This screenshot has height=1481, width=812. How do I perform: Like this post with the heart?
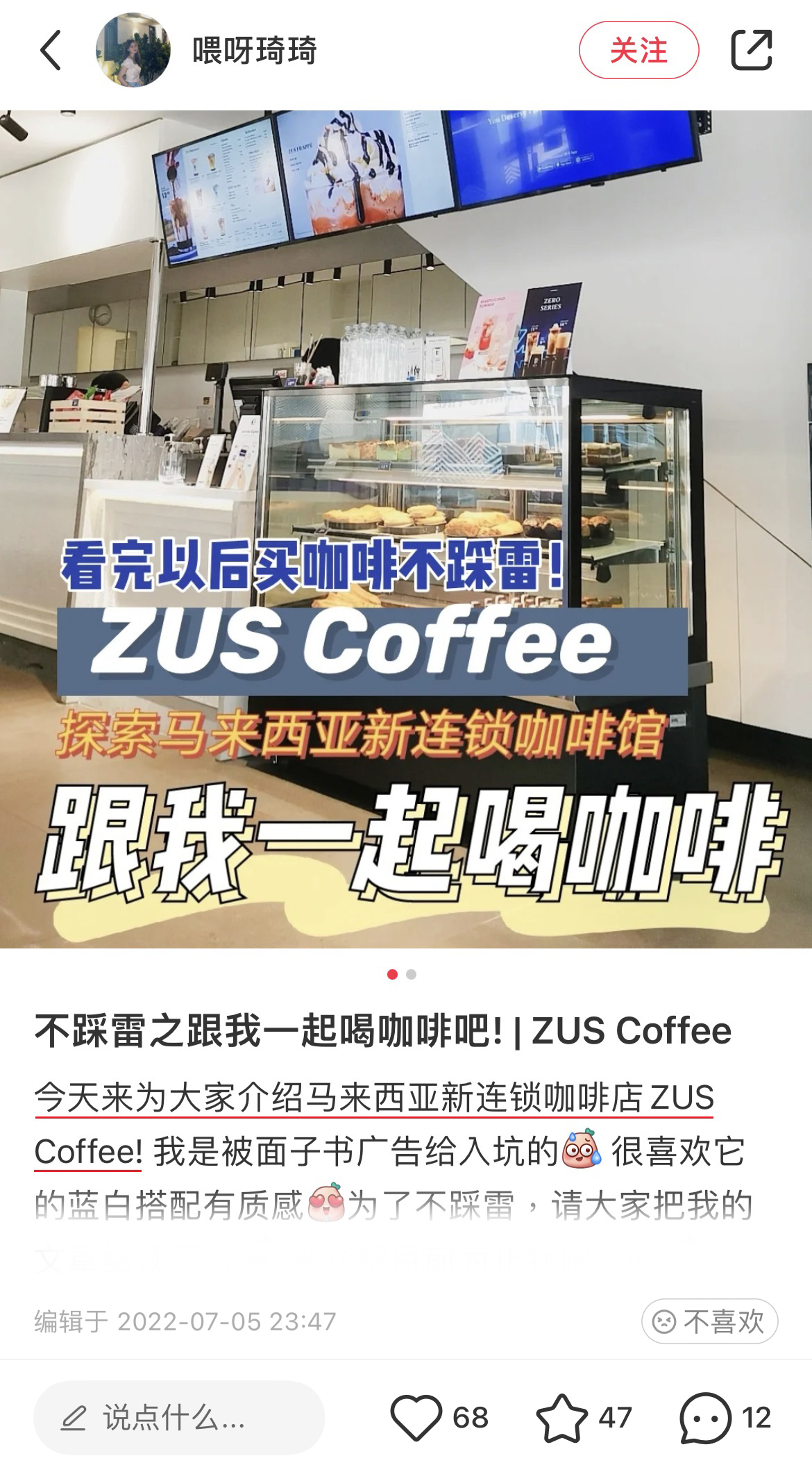pos(416,1417)
